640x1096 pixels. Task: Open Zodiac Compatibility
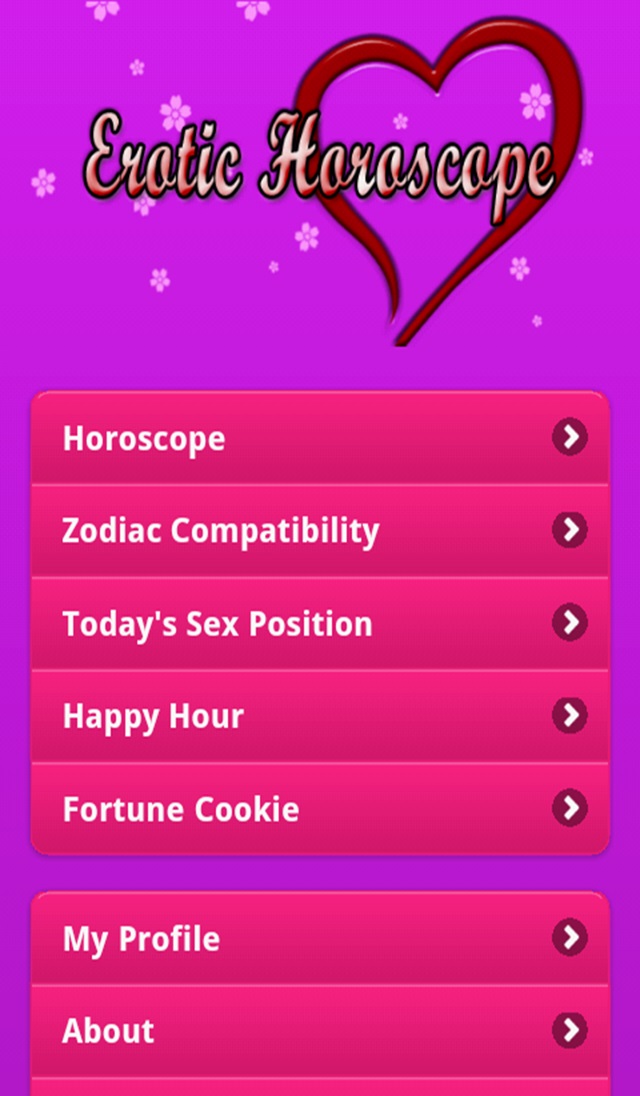(x=320, y=530)
